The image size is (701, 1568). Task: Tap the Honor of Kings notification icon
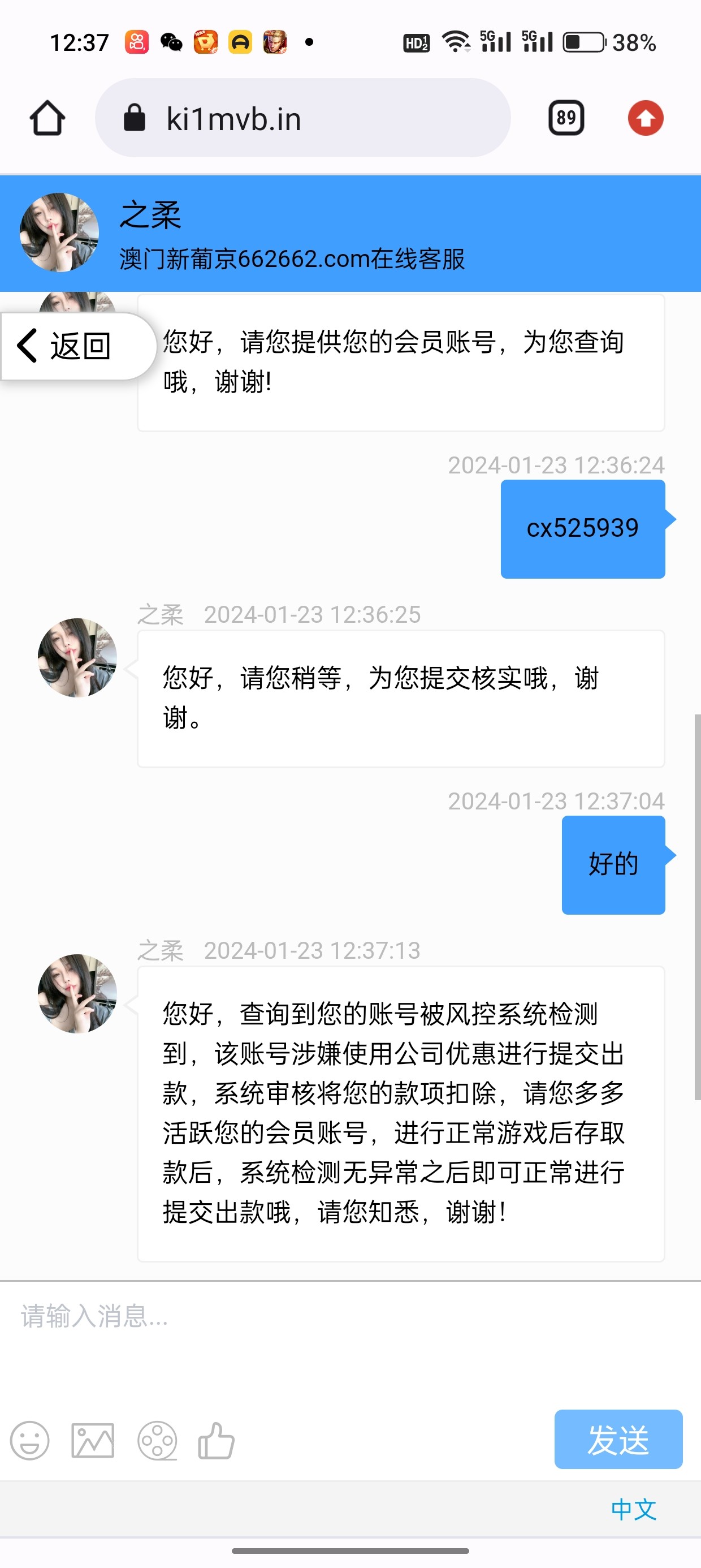[x=276, y=41]
